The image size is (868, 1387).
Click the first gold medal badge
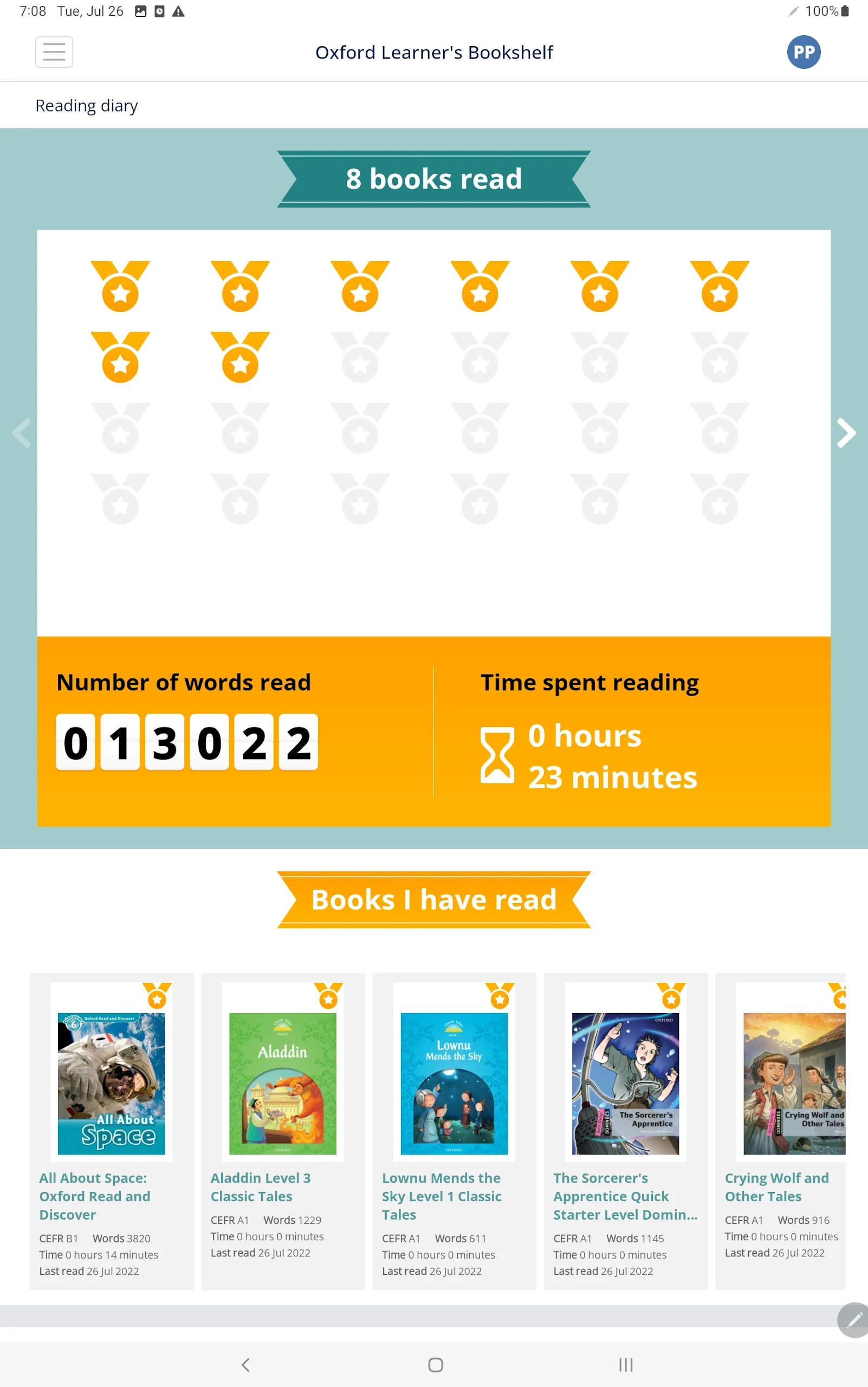tap(120, 289)
